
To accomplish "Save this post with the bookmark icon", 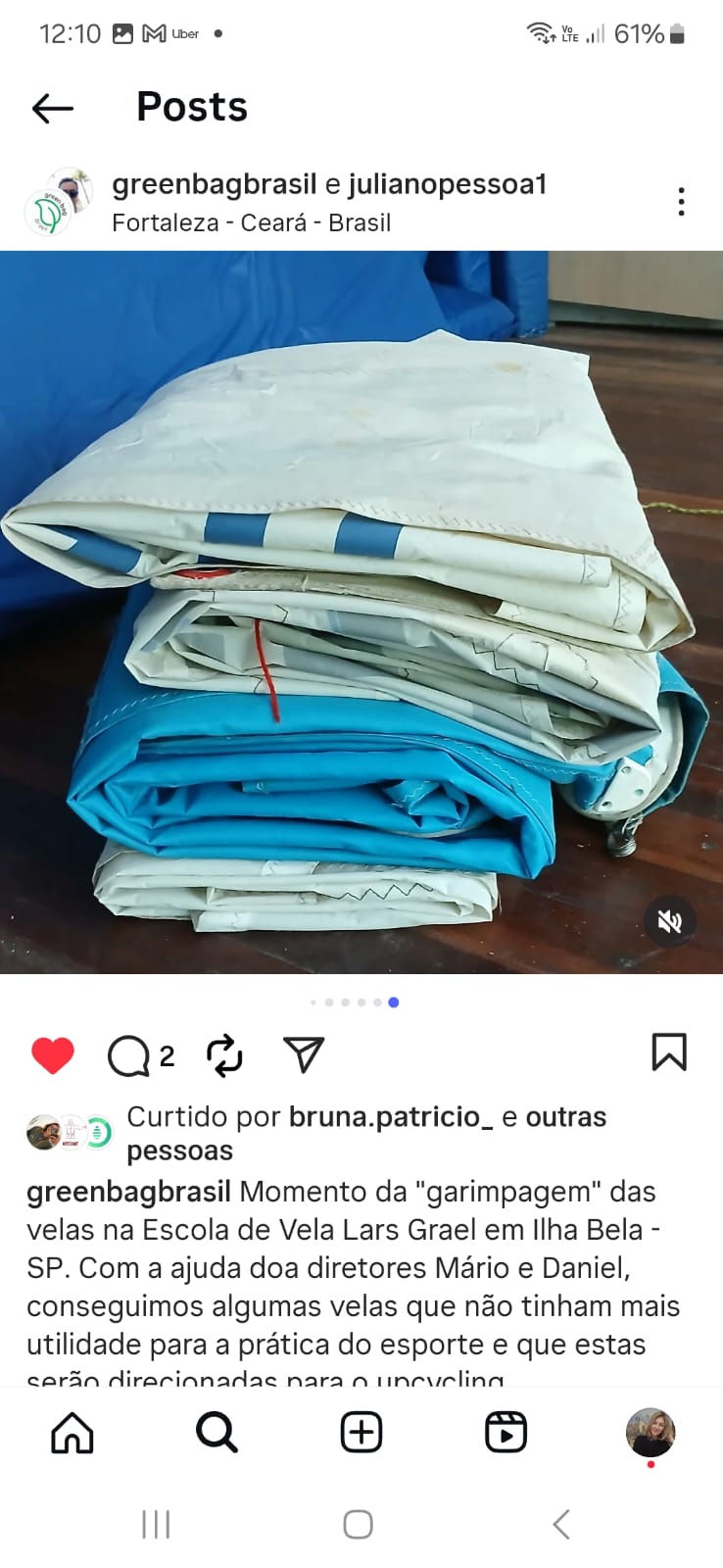I will tap(669, 1053).
